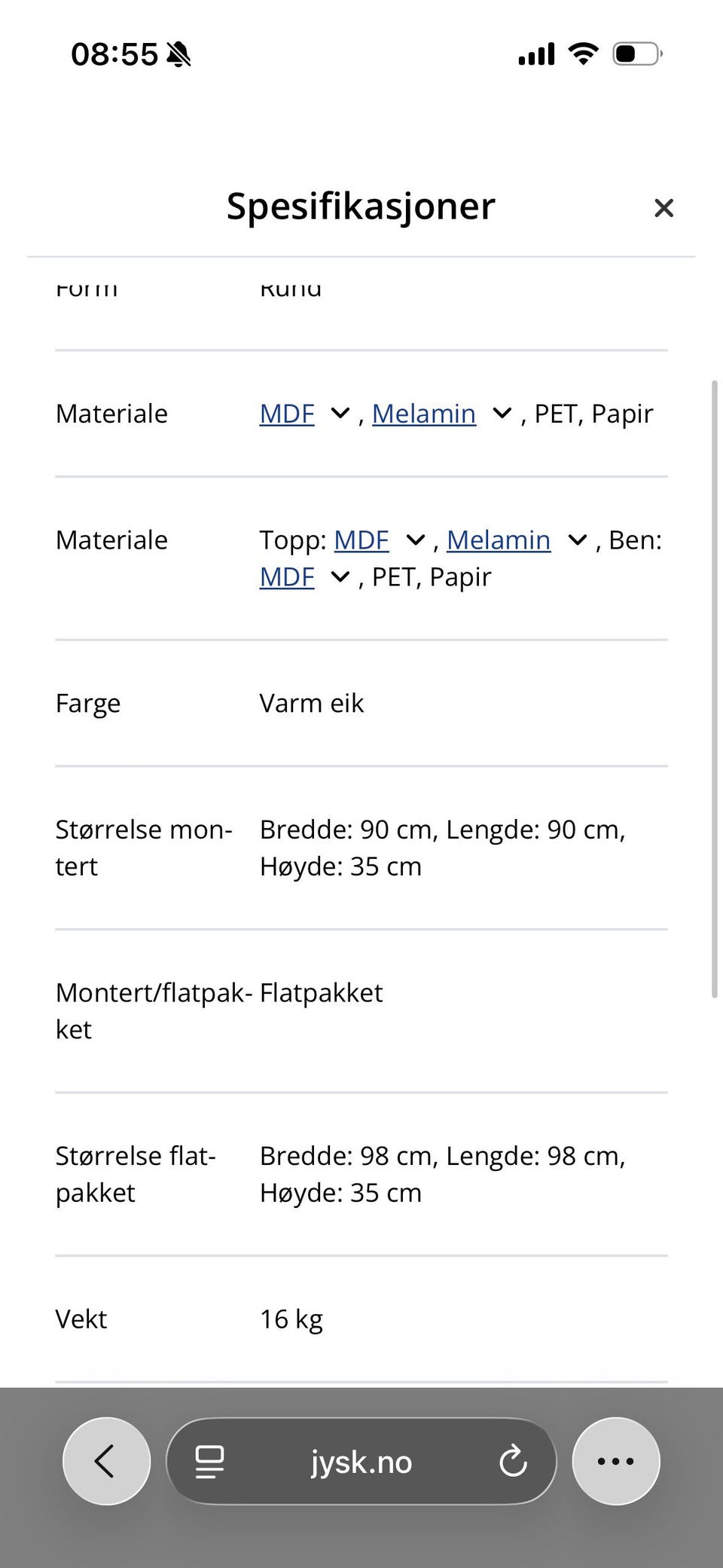Tap the clock in the status bar
The image size is (723, 1568).
pyautogui.click(x=114, y=53)
